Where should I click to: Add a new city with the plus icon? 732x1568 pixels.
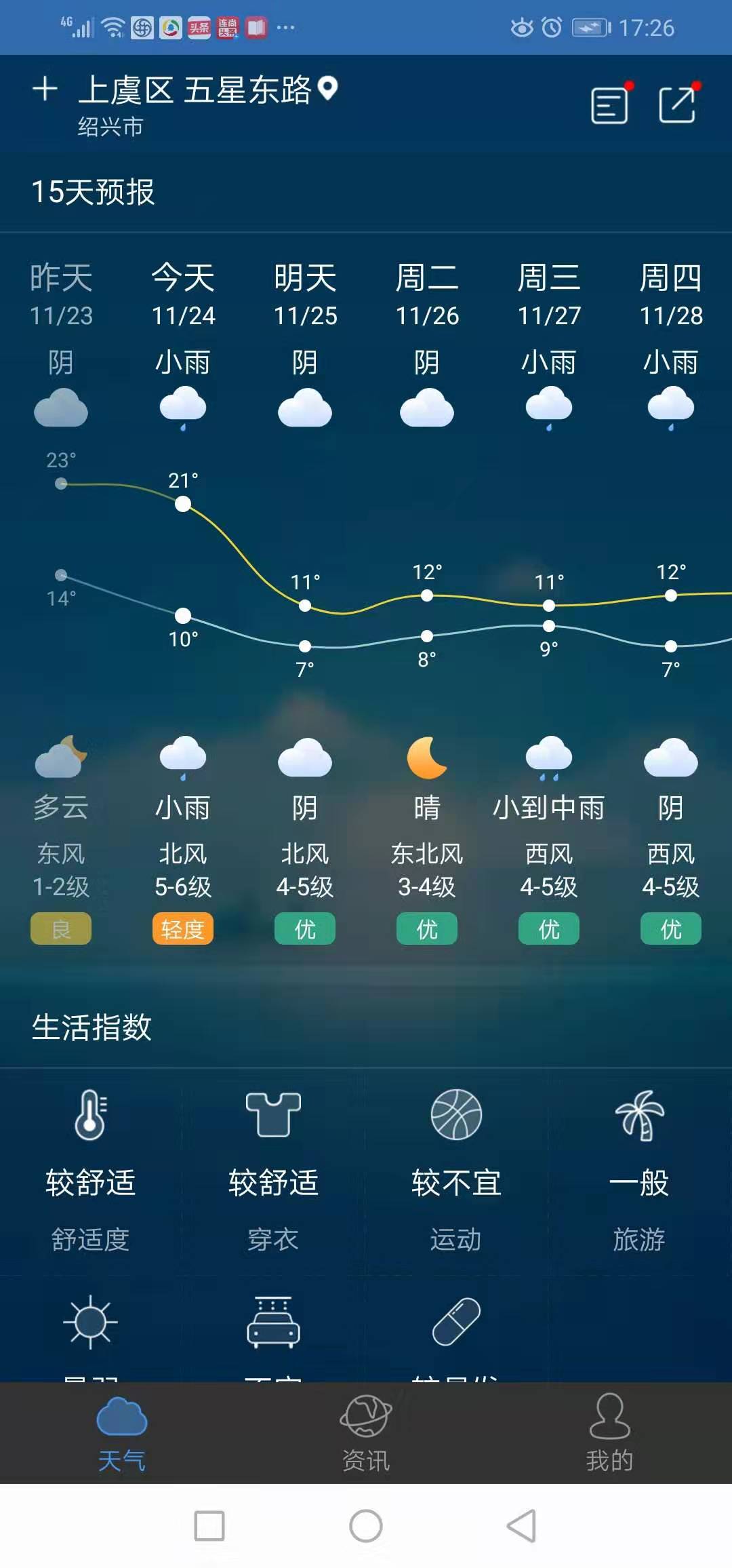(45, 89)
